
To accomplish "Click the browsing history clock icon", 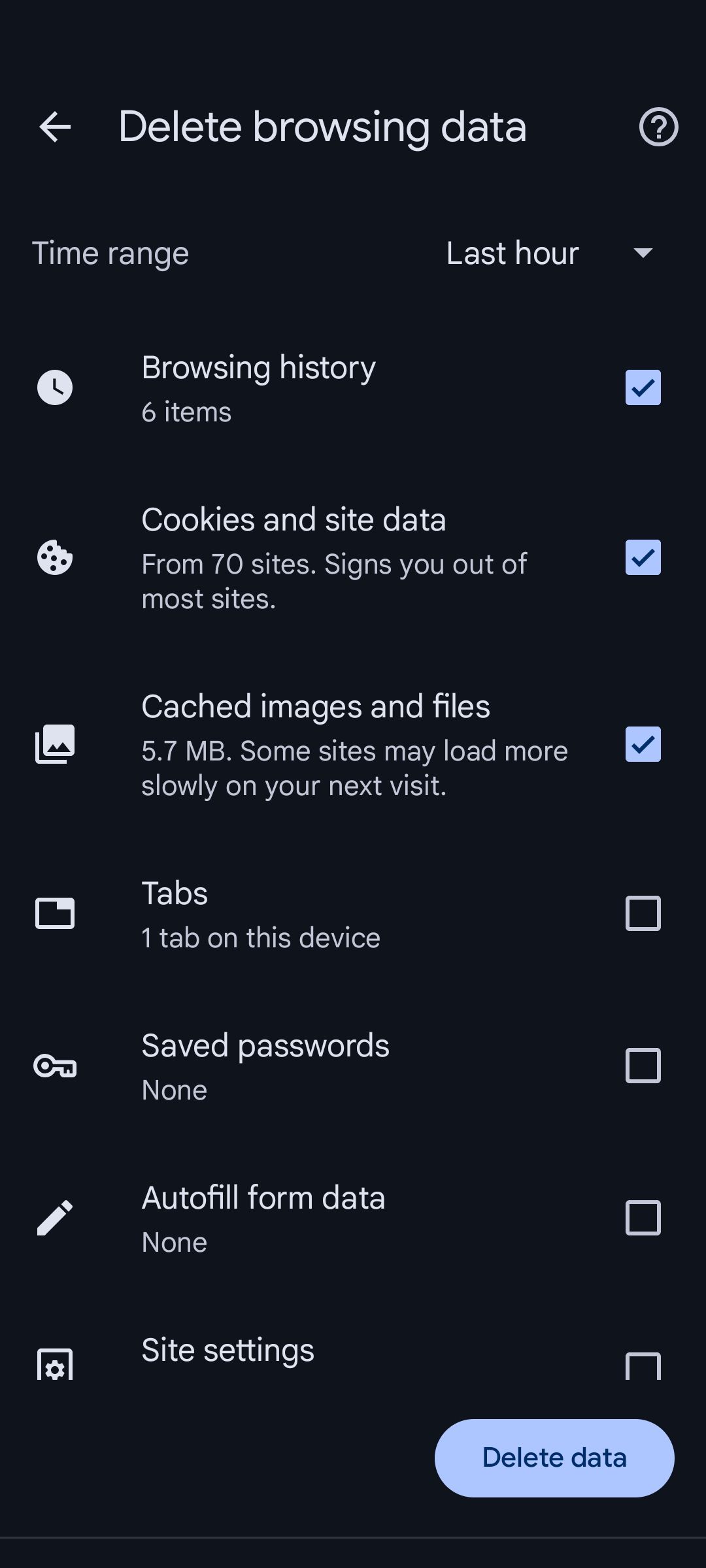I will coord(55,387).
